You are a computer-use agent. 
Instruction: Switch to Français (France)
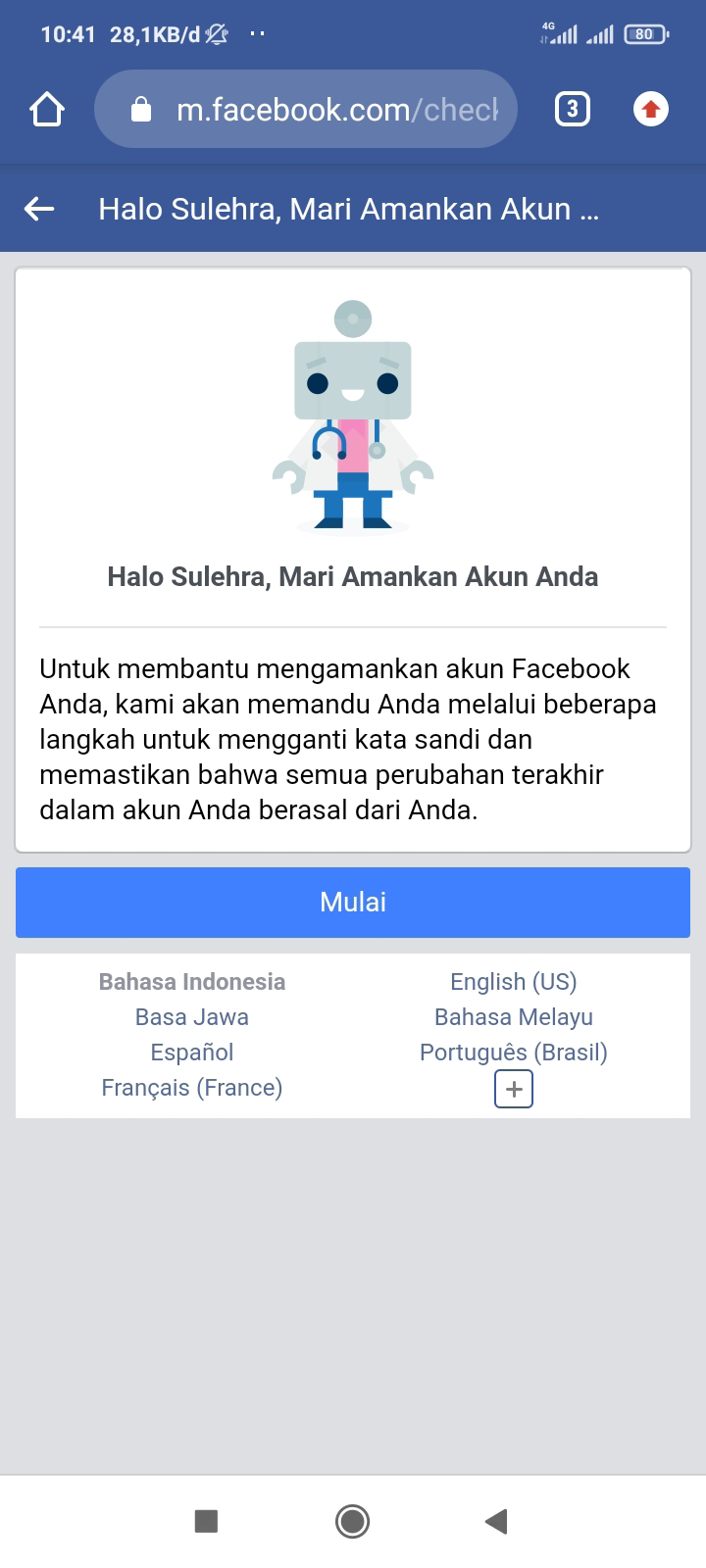tap(192, 1088)
